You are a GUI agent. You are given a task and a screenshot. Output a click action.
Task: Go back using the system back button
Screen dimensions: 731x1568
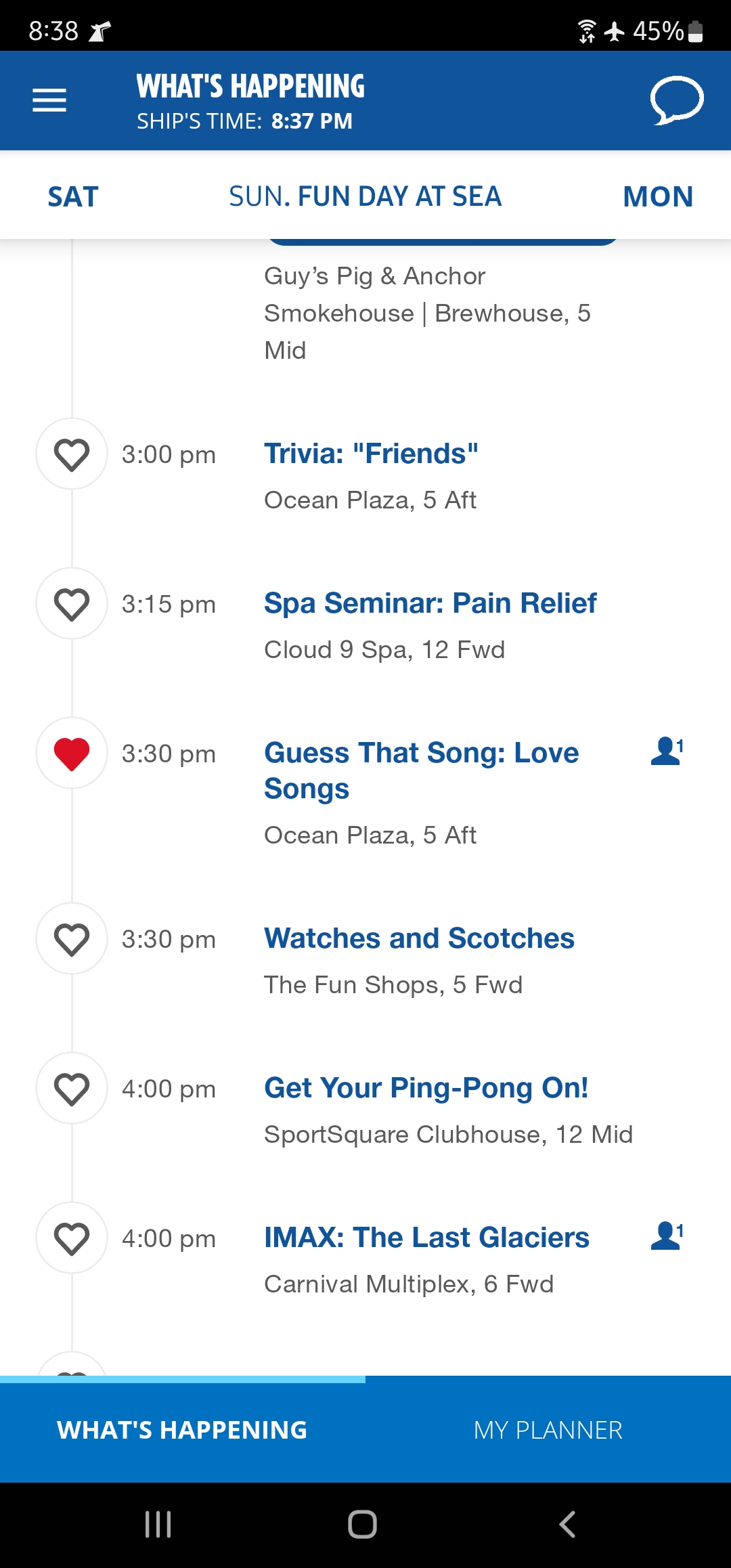pos(567,1525)
